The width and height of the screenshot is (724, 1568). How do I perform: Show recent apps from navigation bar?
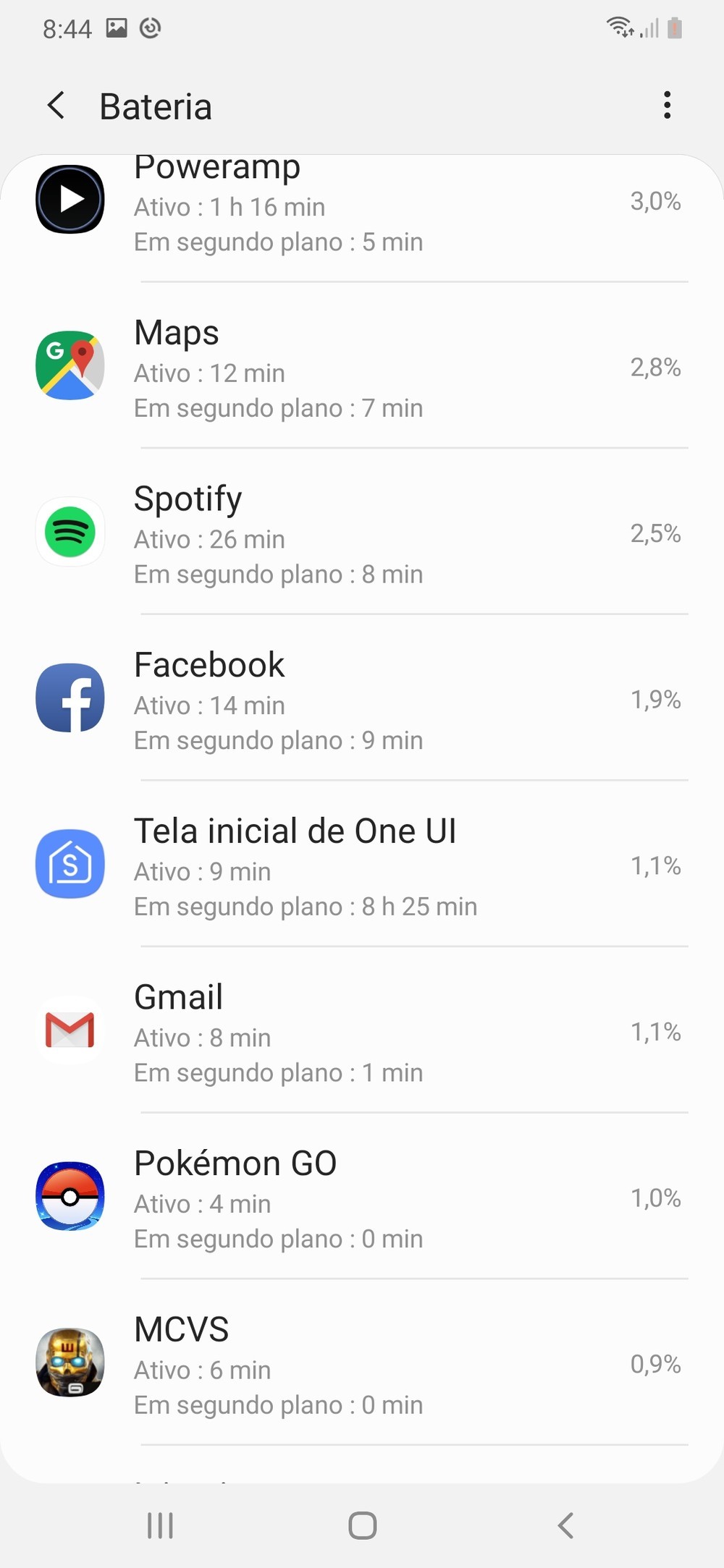(160, 1525)
